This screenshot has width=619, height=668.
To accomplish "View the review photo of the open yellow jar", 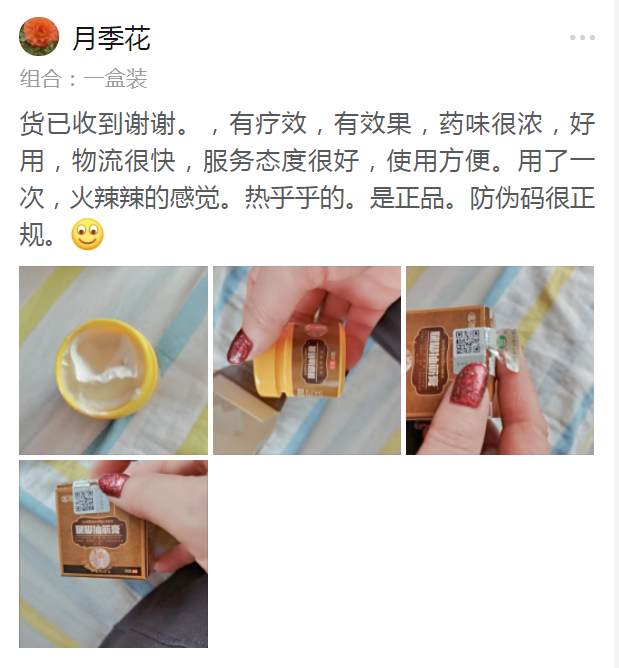I will (x=113, y=360).
